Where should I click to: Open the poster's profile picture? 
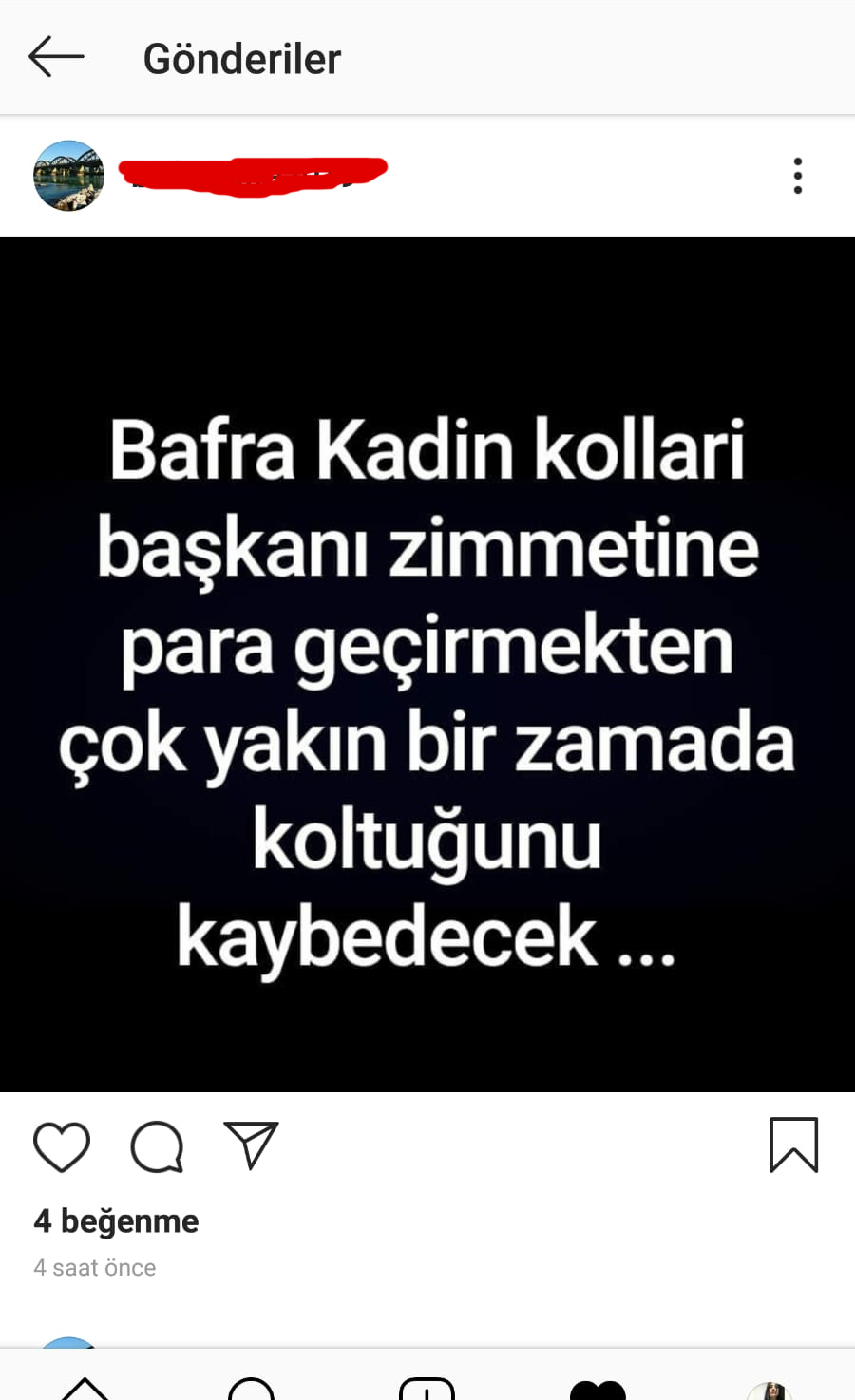(68, 176)
